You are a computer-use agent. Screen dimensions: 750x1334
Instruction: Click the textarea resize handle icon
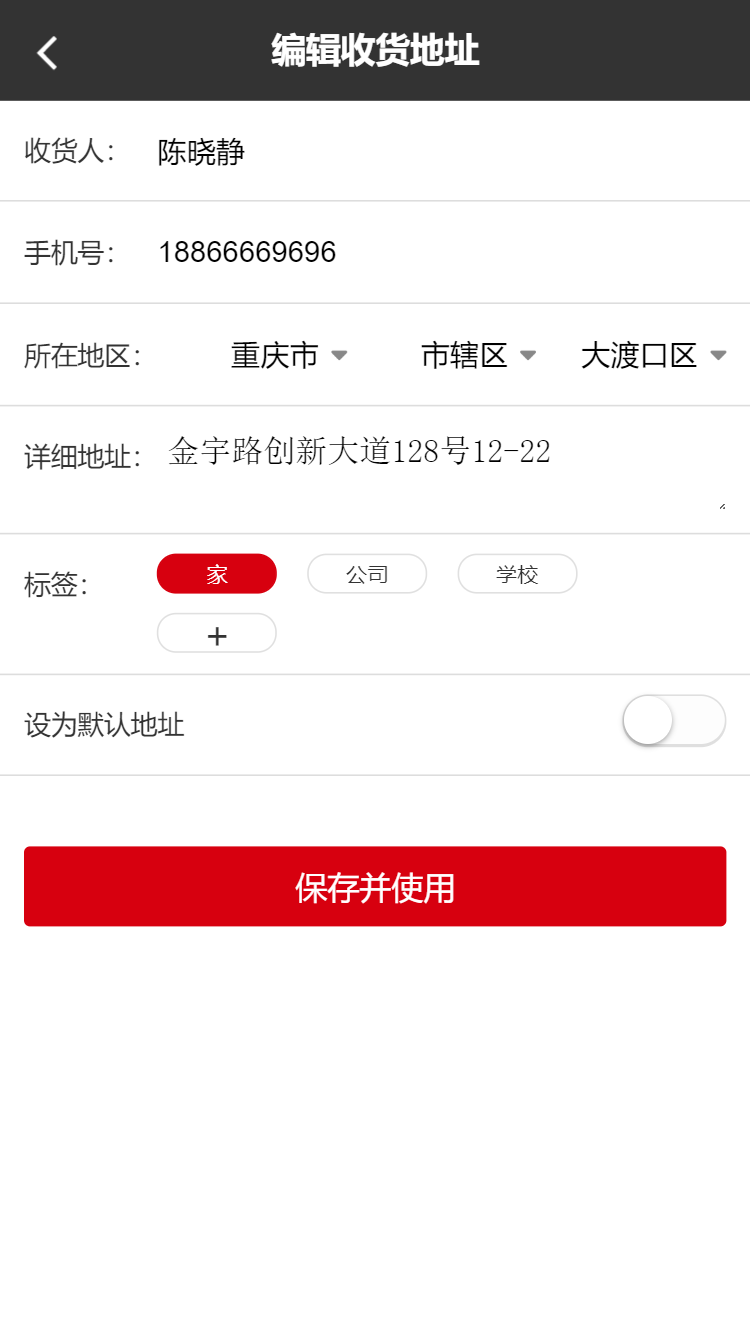point(722,506)
